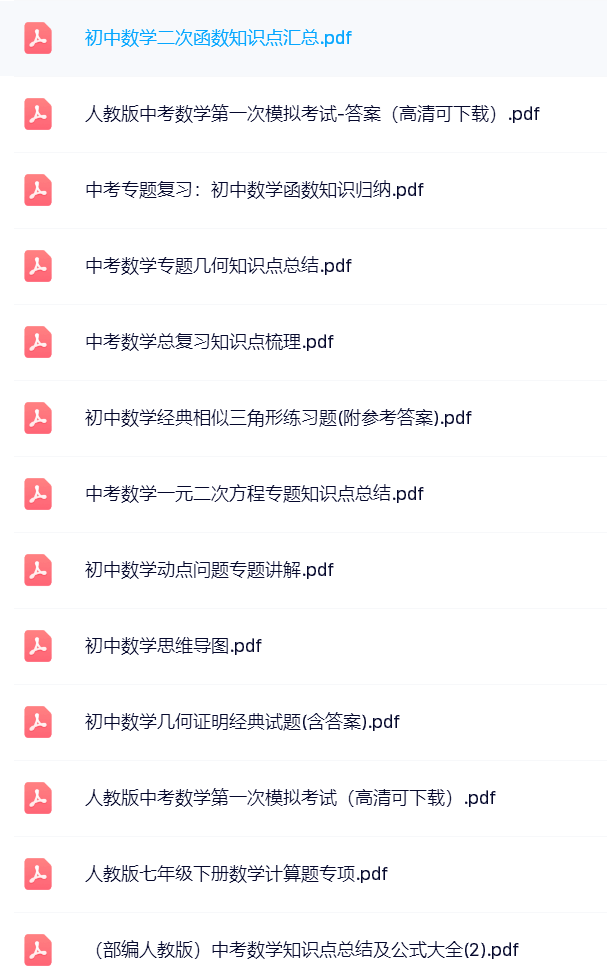The width and height of the screenshot is (607, 974).
Task: Select 中考专题复习：初中数学函数知识归纳.pdf
Action: pos(254,190)
